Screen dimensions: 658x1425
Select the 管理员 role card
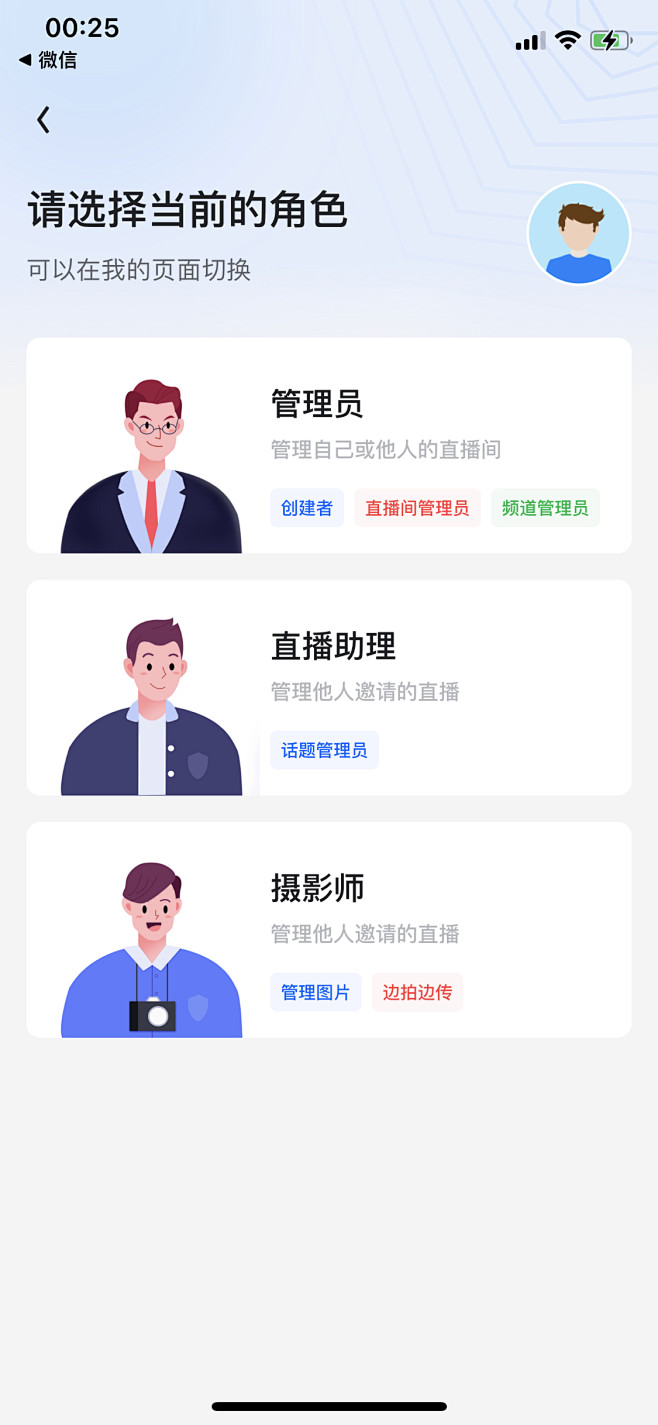pyautogui.click(x=328, y=445)
